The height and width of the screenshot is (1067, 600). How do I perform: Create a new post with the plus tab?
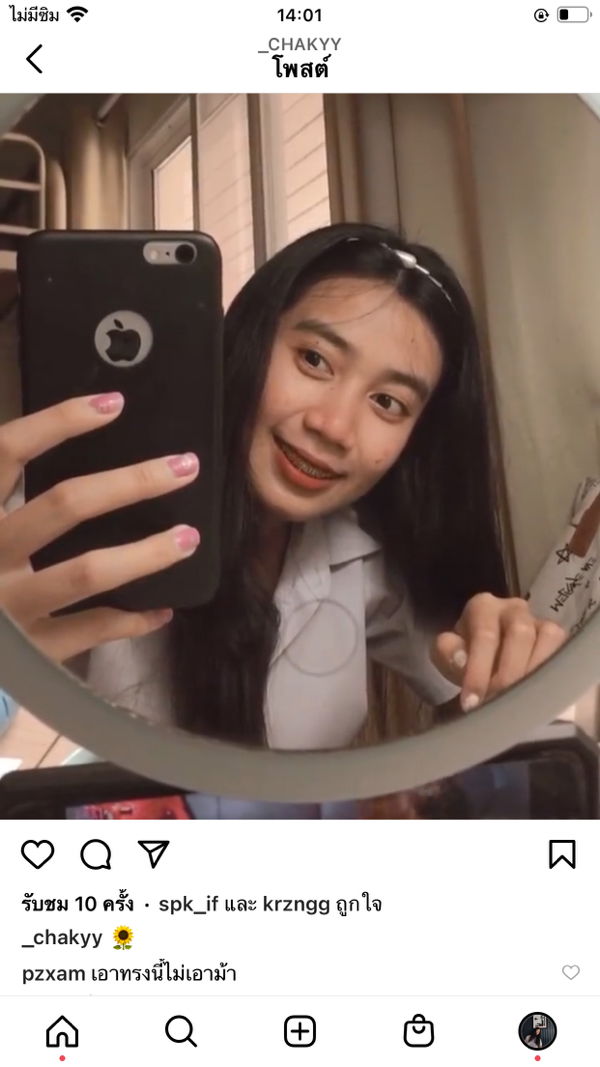coord(300,1031)
